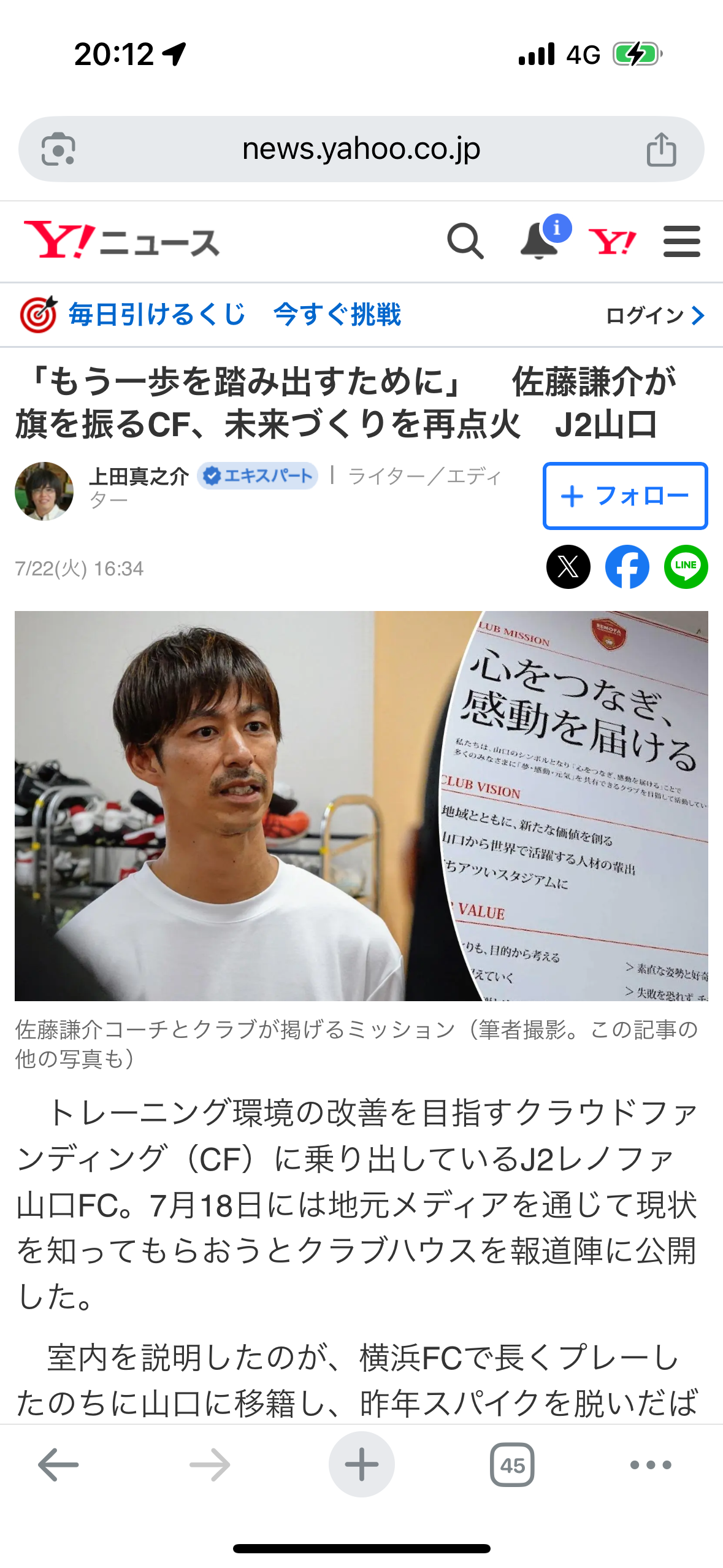Go to Yahoo! News home logo
This screenshot has width=723, height=1568.
[x=121, y=240]
